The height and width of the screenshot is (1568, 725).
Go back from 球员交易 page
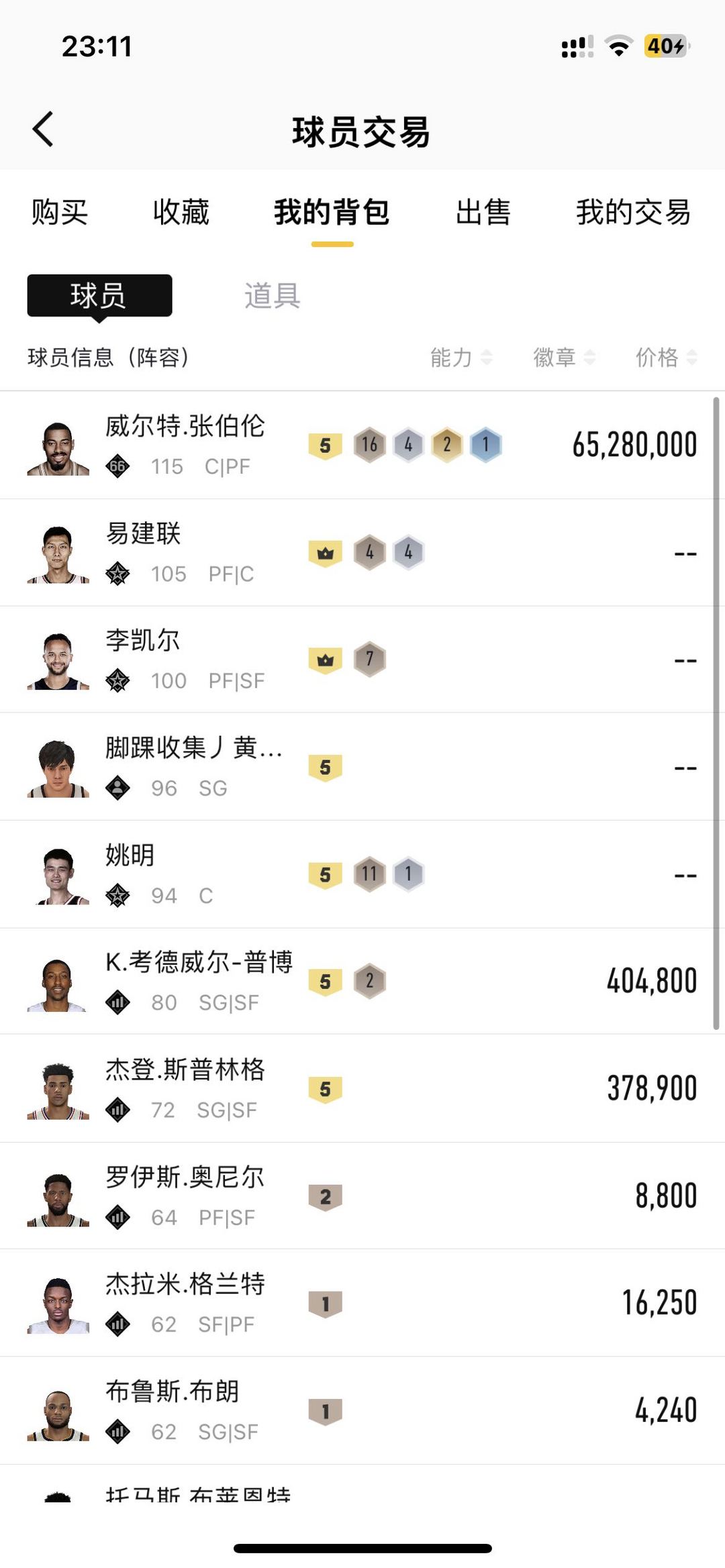[x=43, y=129]
